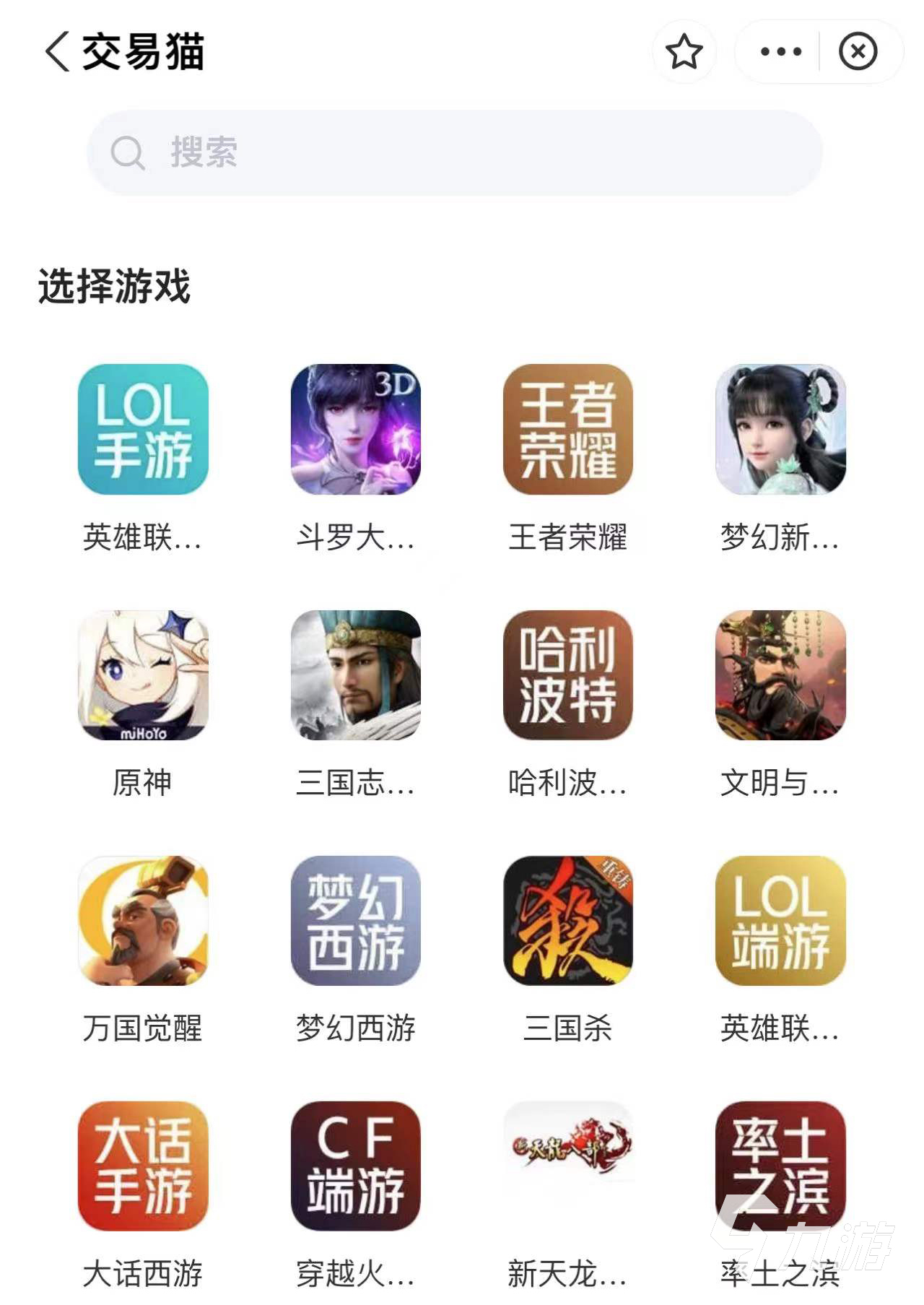Choose the 新天龙… game

[x=567, y=1166]
